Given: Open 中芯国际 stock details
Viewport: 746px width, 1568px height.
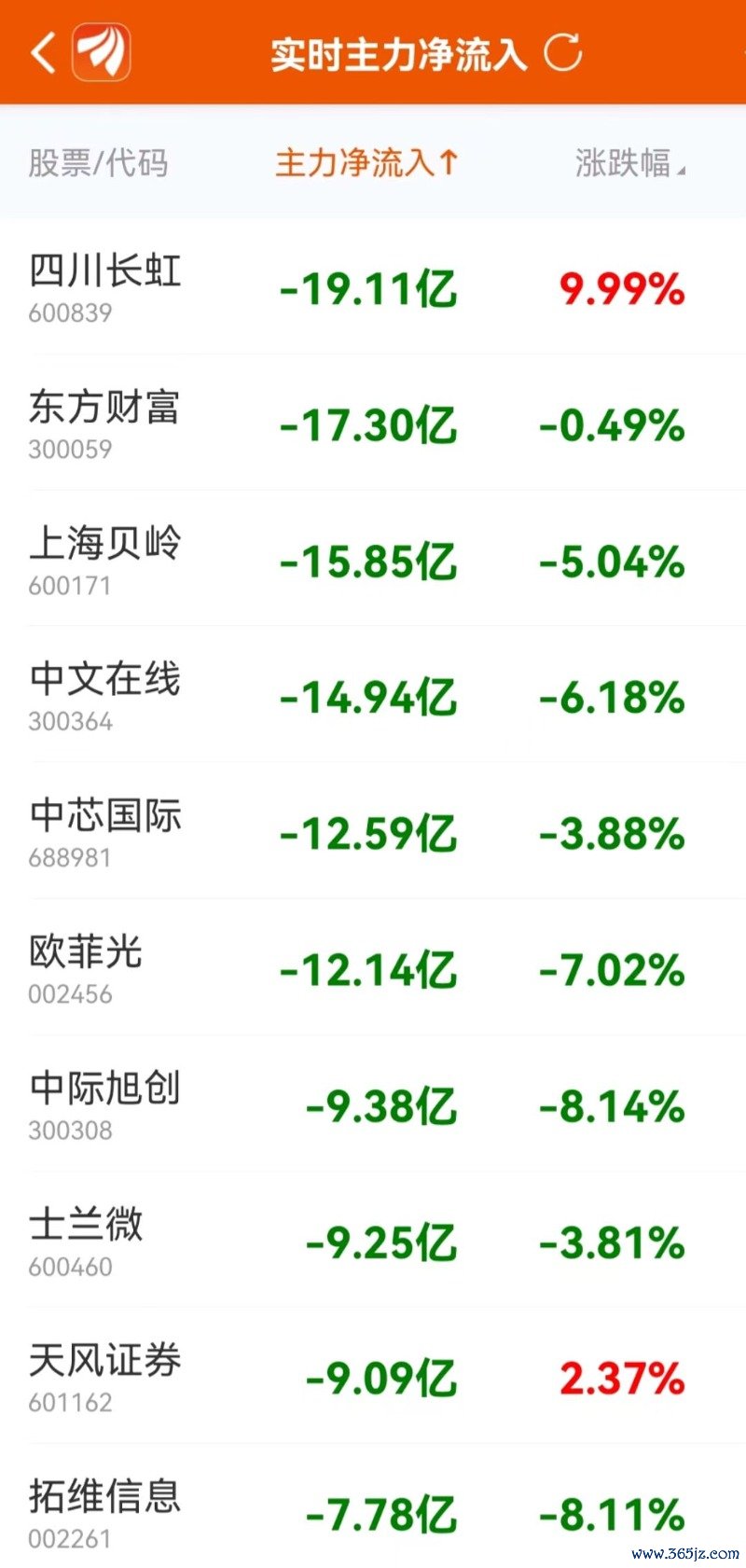Looking at the screenshot, I should (373, 831).
